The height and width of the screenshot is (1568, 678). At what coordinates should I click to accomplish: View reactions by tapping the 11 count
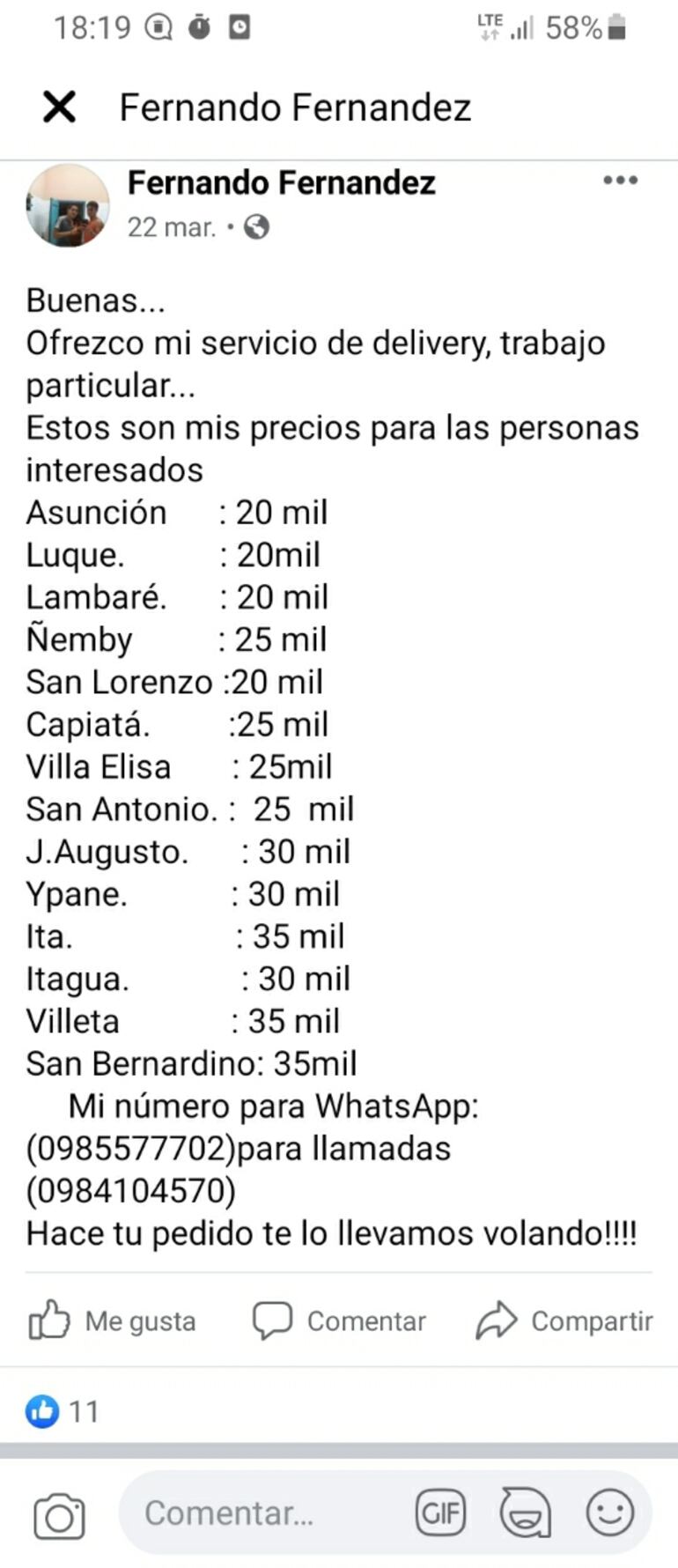[x=84, y=1410]
